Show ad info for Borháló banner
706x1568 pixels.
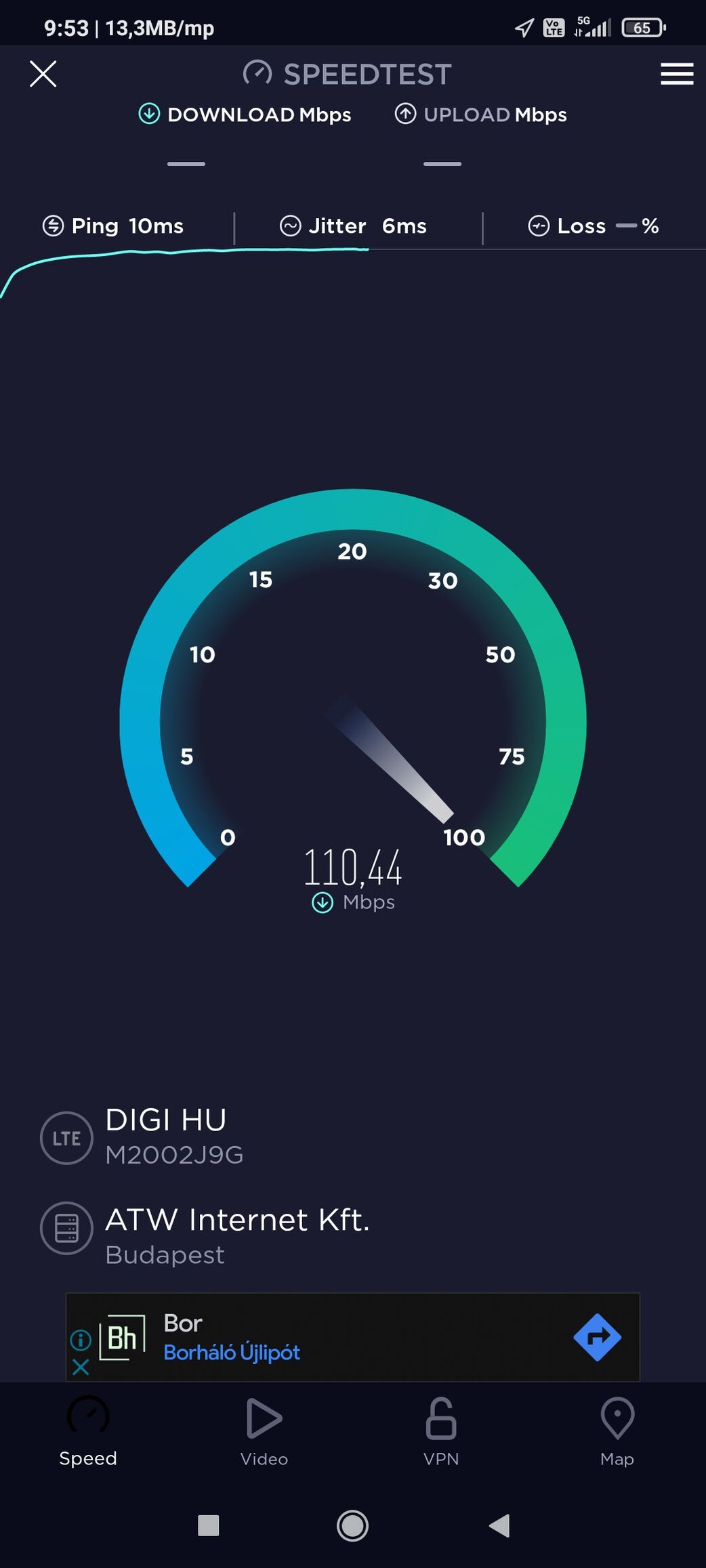click(81, 1339)
